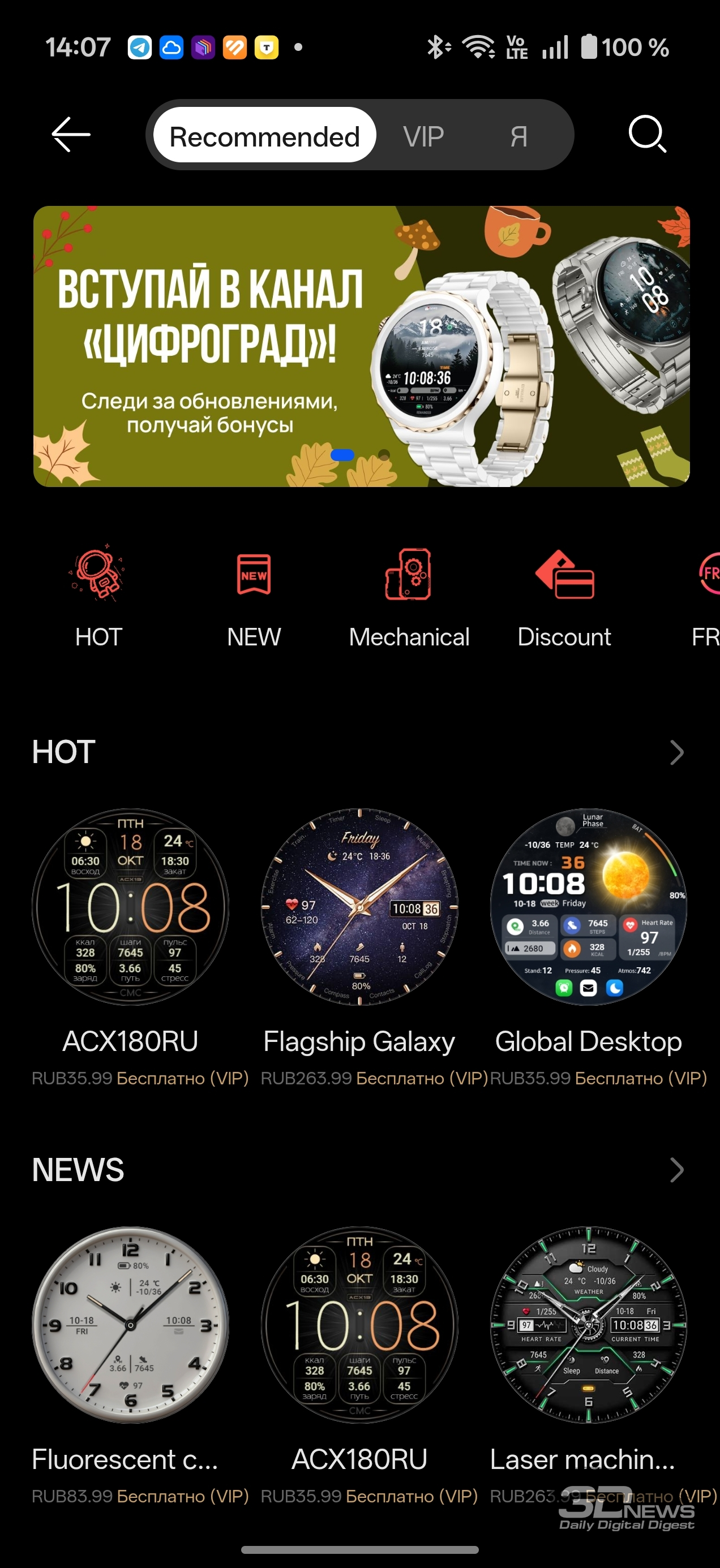Image resolution: width=720 pixels, height=1568 pixels.
Task: Open the «Цифроград» channel banner
Action: [x=361, y=346]
